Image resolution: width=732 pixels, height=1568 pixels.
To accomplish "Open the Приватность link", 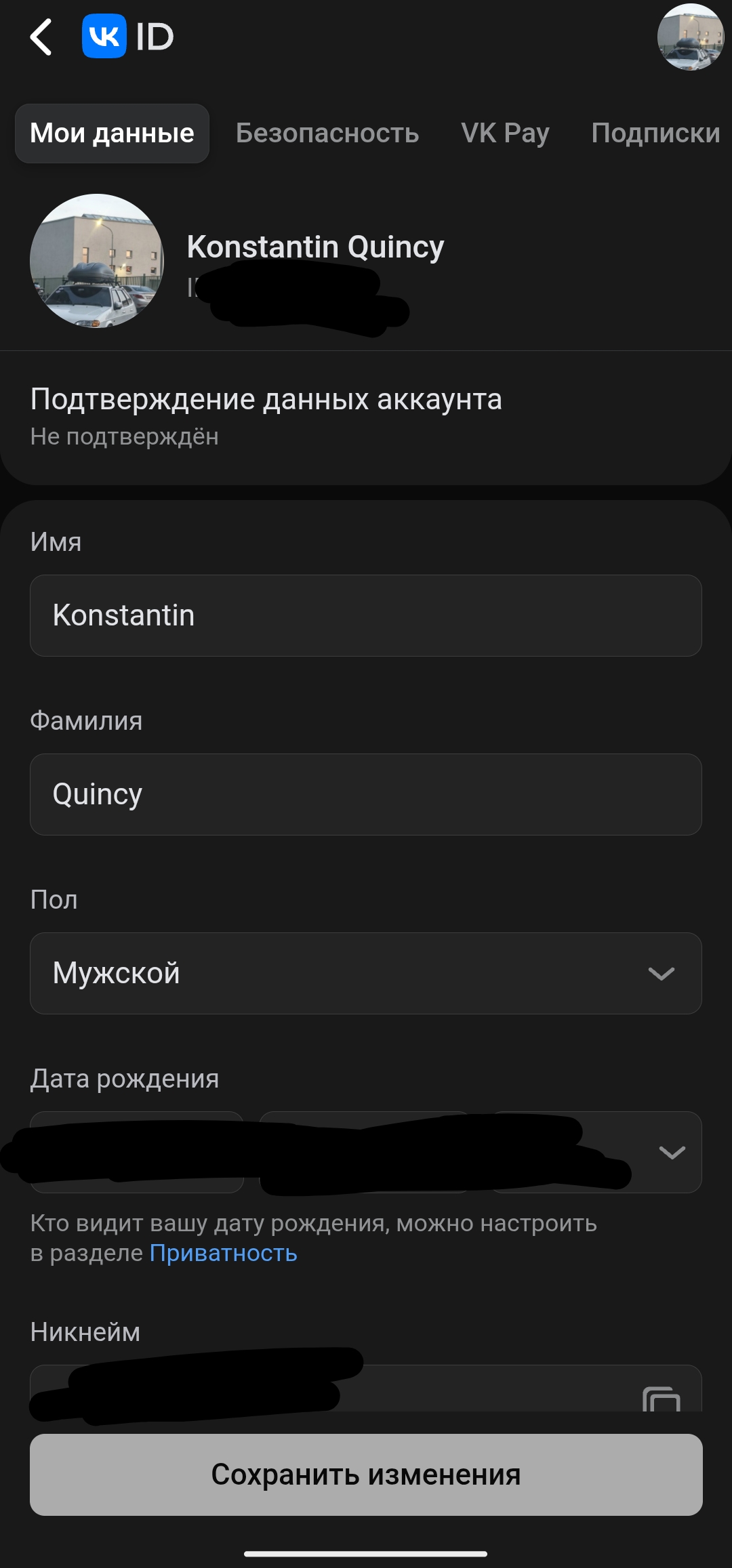I will tap(223, 1254).
